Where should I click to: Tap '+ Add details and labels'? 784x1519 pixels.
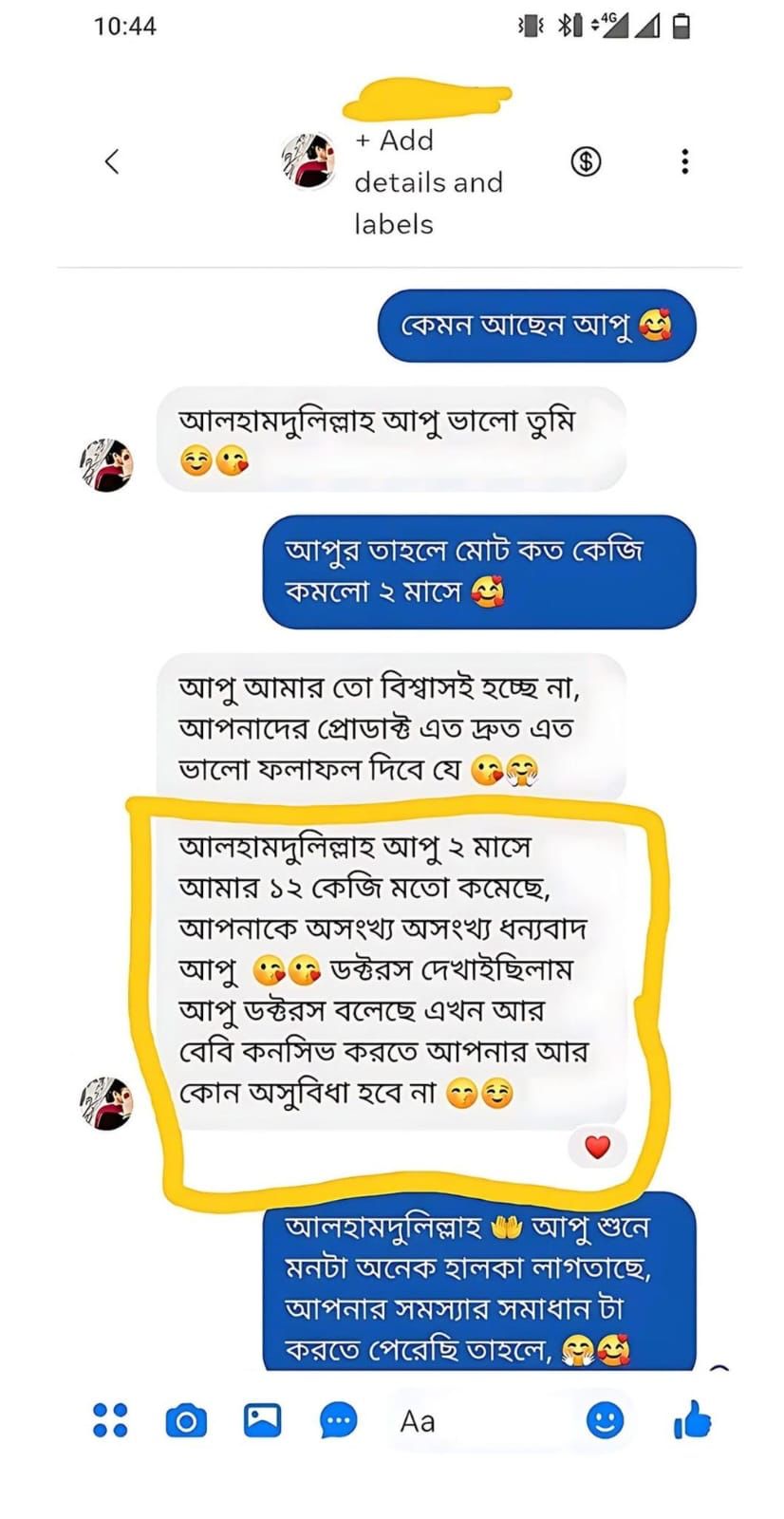point(427,181)
